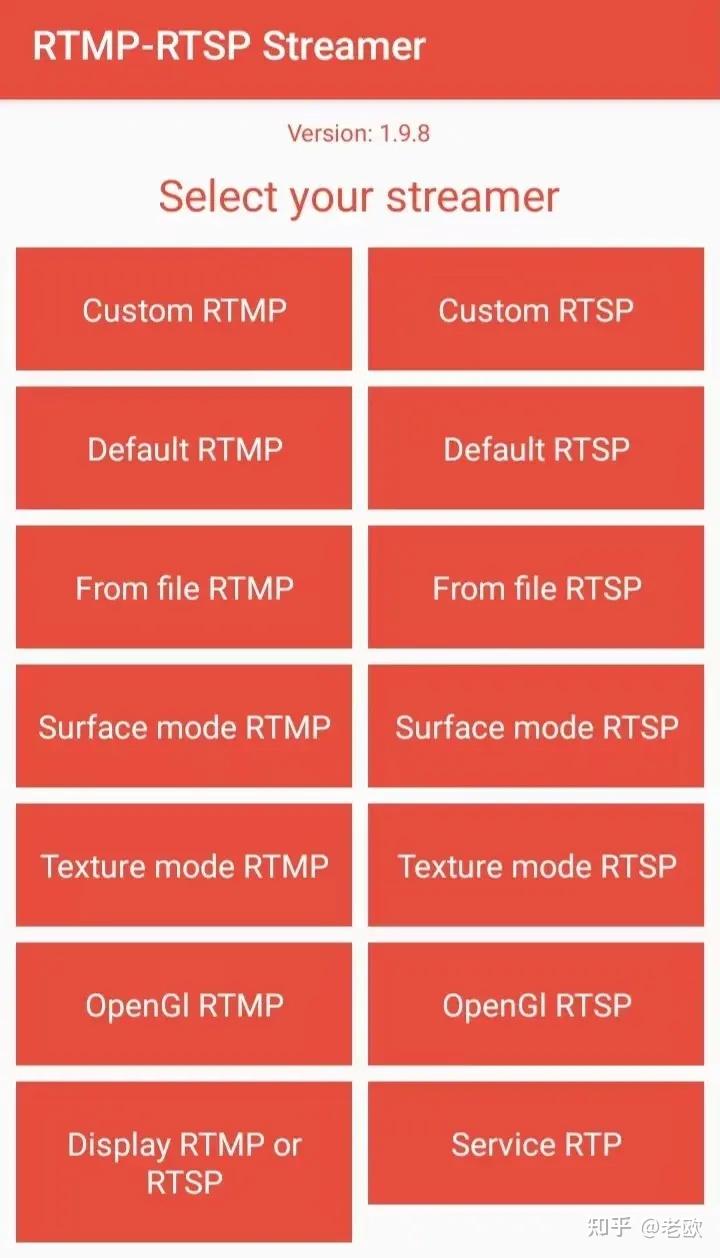
Task: Start Surface mode RTMP
Action: (x=184, y=726)
